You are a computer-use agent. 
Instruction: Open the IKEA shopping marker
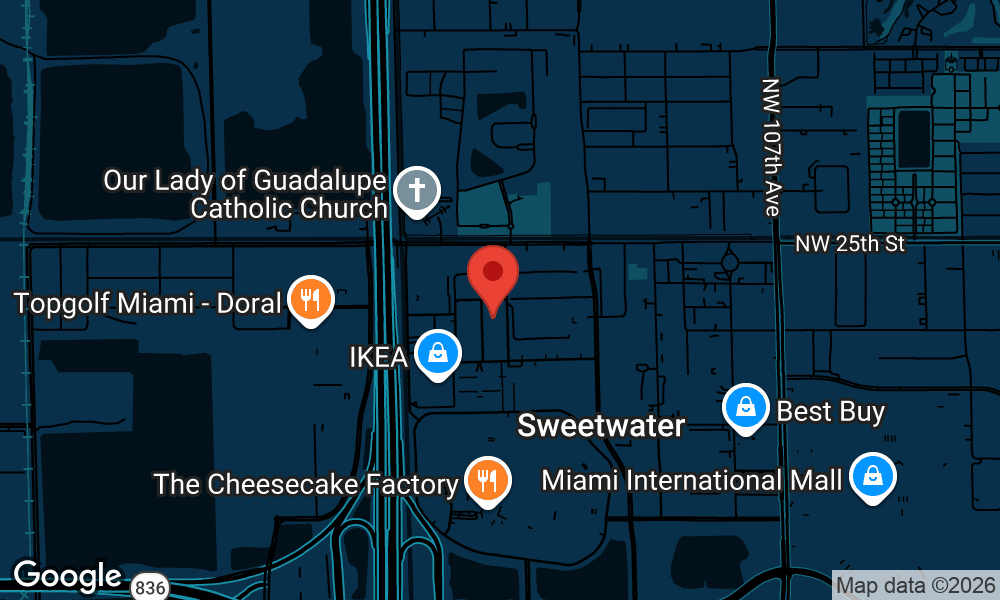pos(438,353)
